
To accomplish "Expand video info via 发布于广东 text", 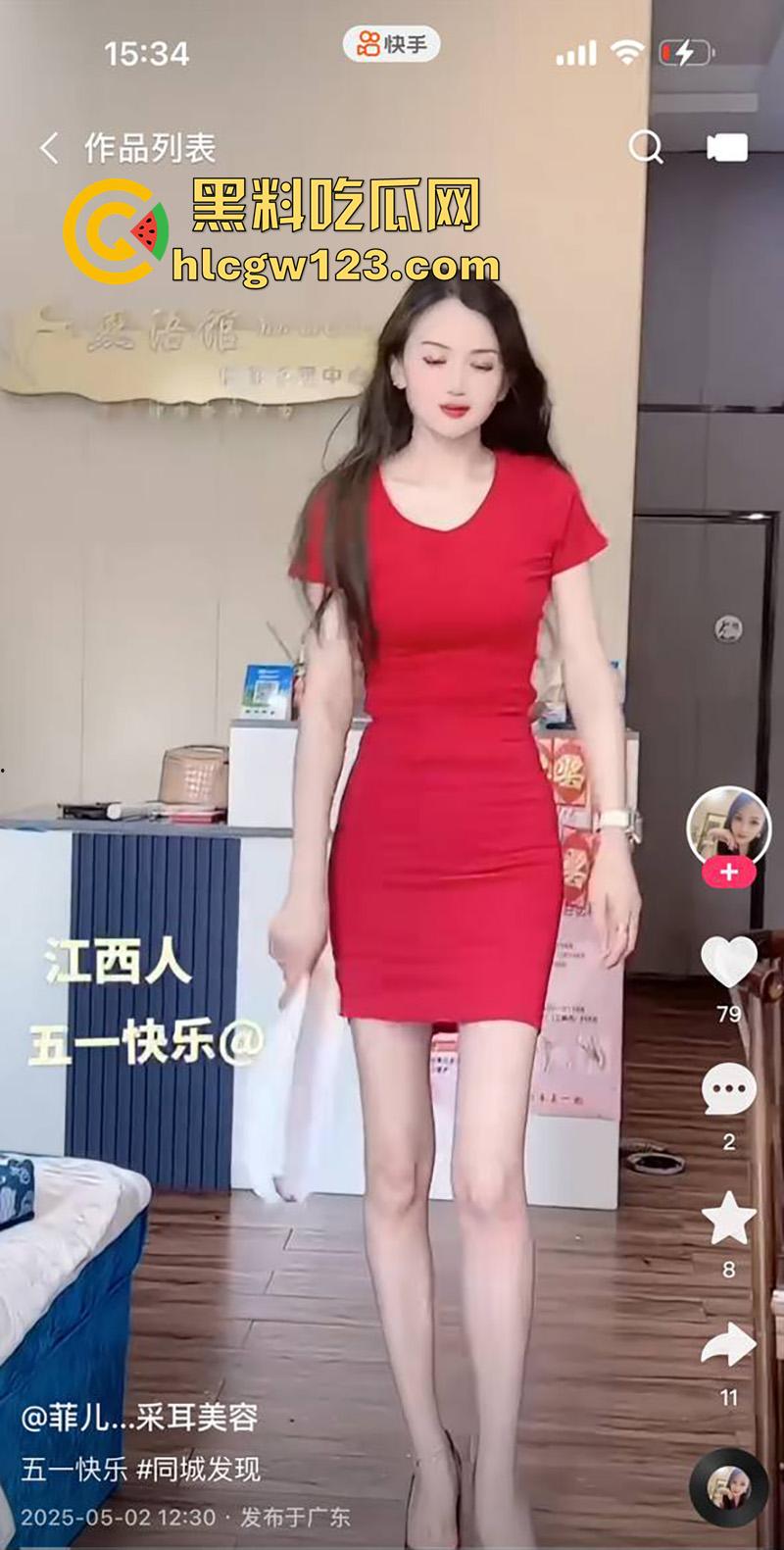I will tap(294, 1517).
